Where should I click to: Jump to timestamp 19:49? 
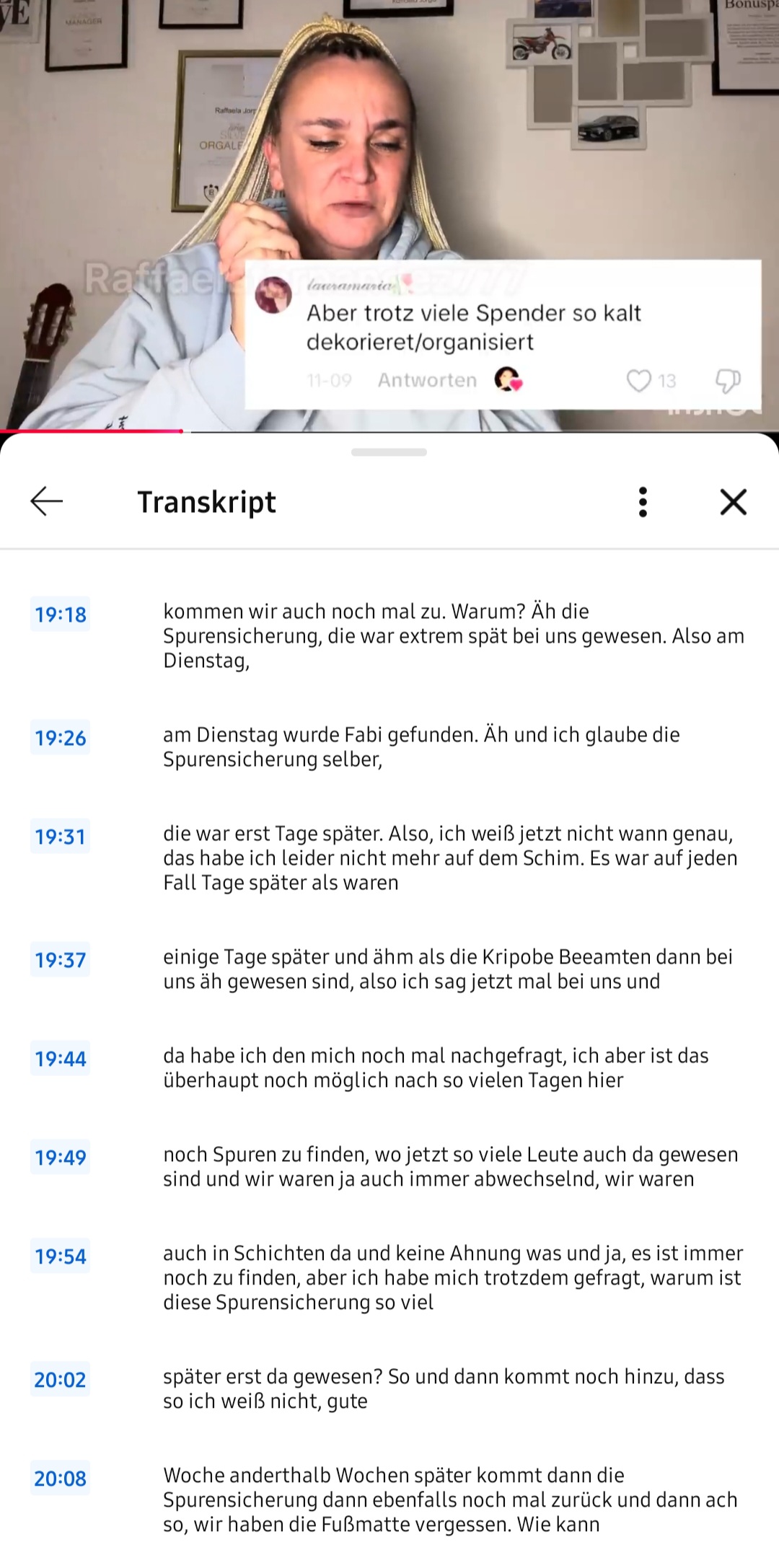point(61,1158)
